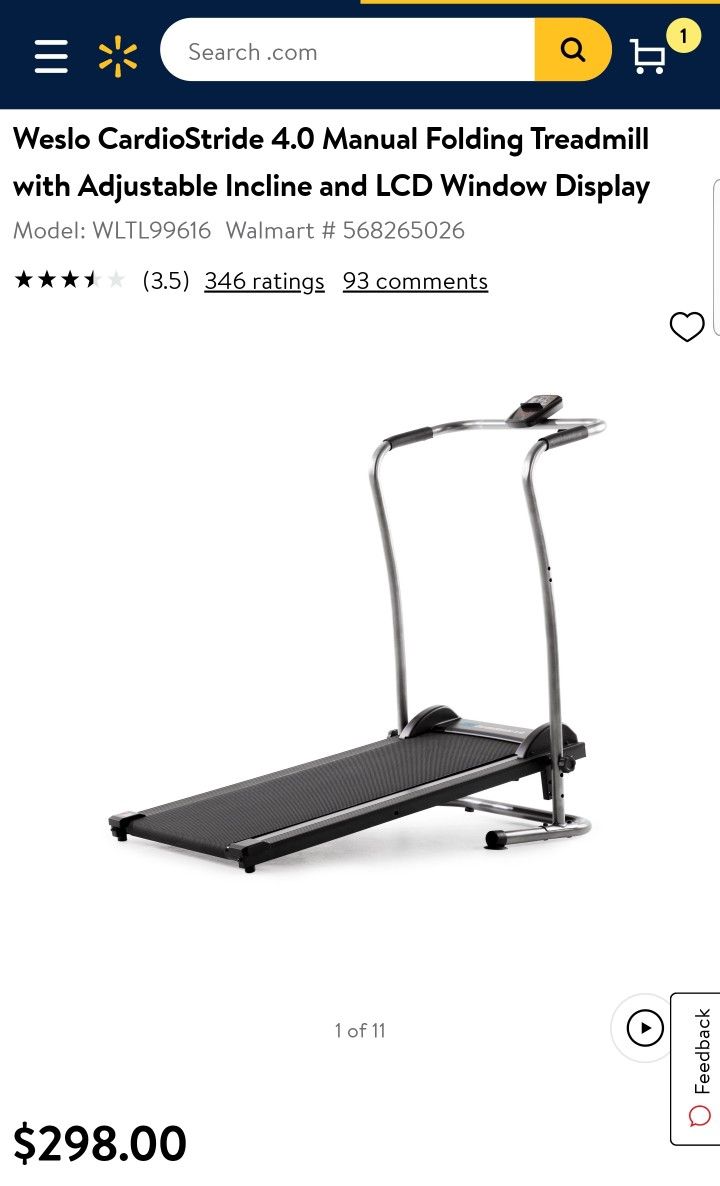Open the hamburger navigation menu
This screenshot has width=720, height=1186.
click(x=50, y=57)
